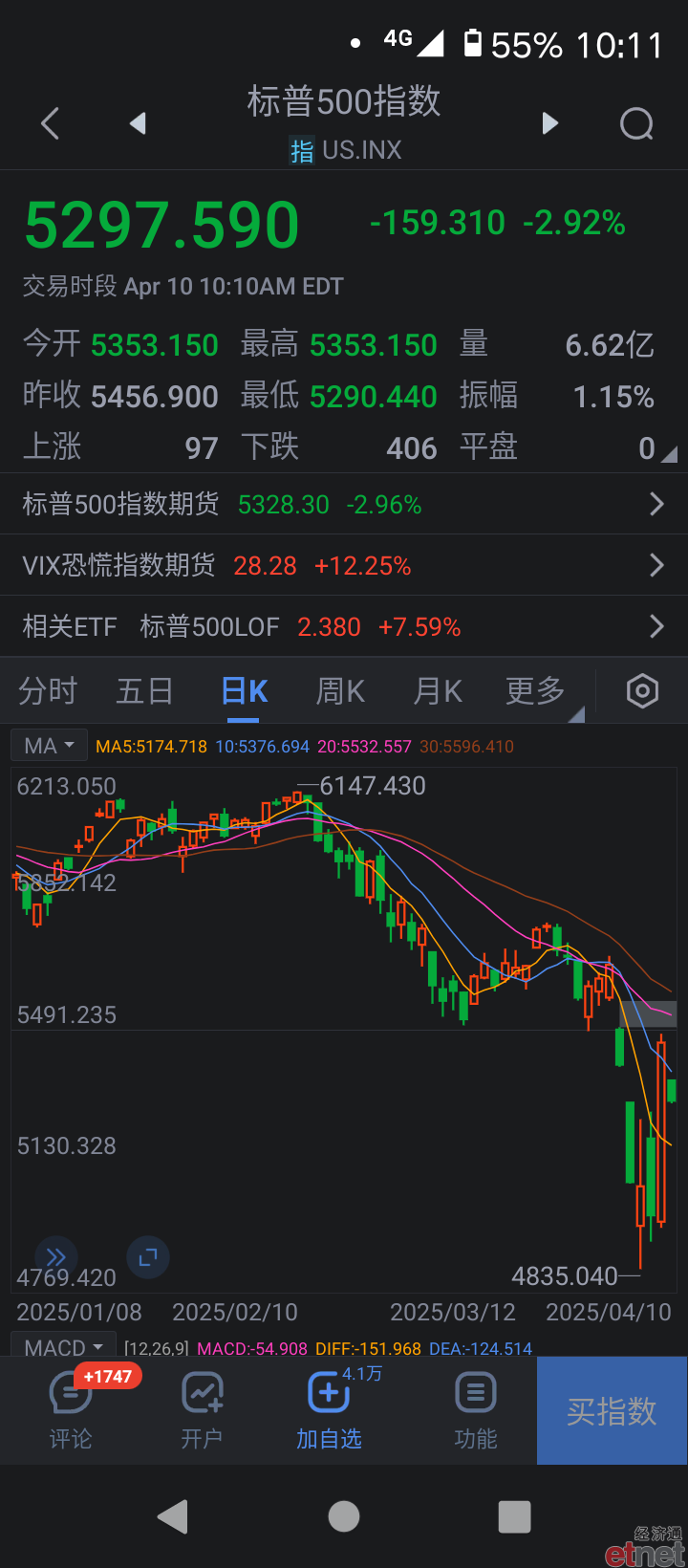Switch to the 分时 chart tab

click(x=48, y=690)
